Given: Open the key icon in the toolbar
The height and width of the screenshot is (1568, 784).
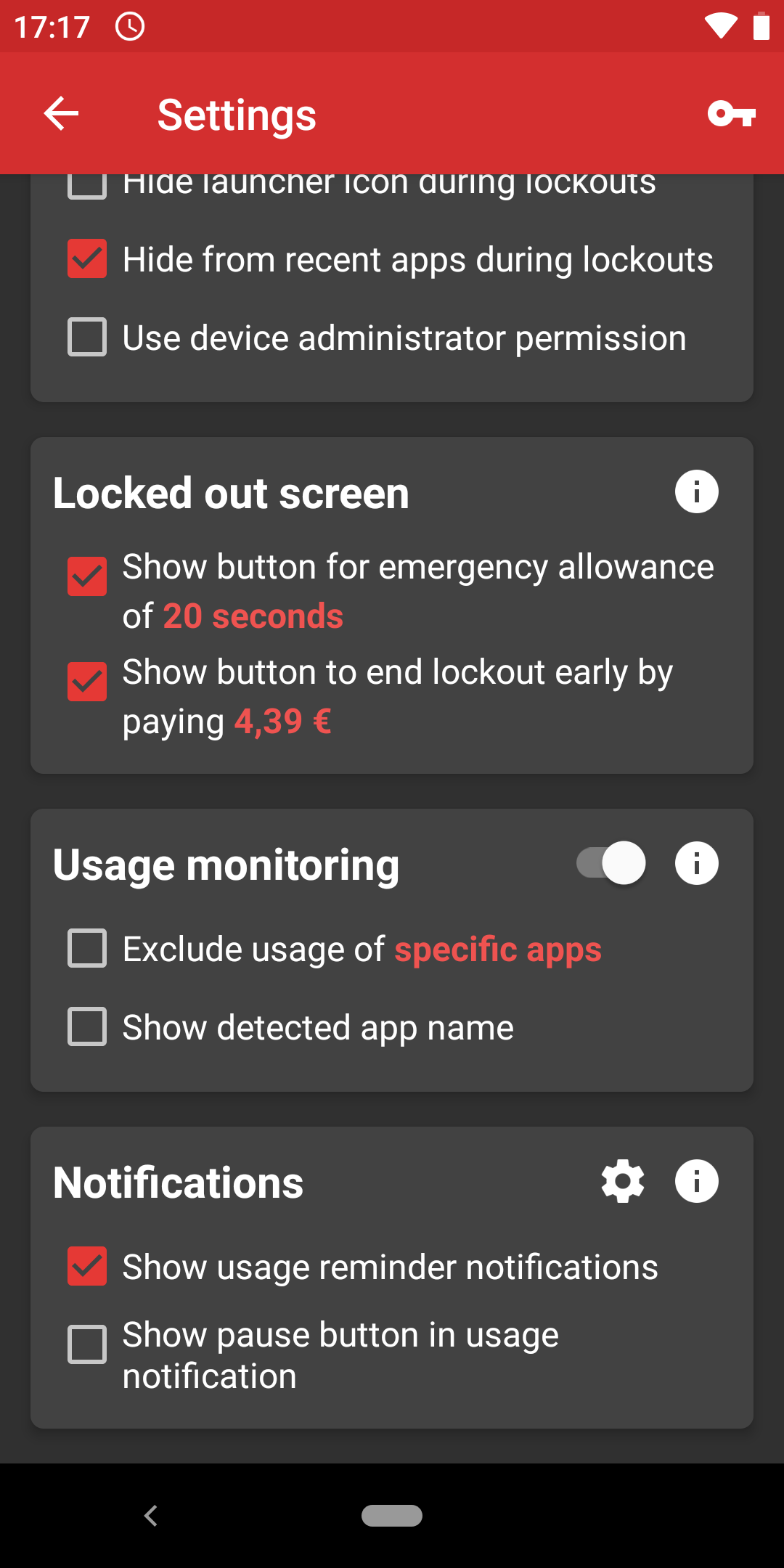Looking at the screenshot, I should [732, 114].
